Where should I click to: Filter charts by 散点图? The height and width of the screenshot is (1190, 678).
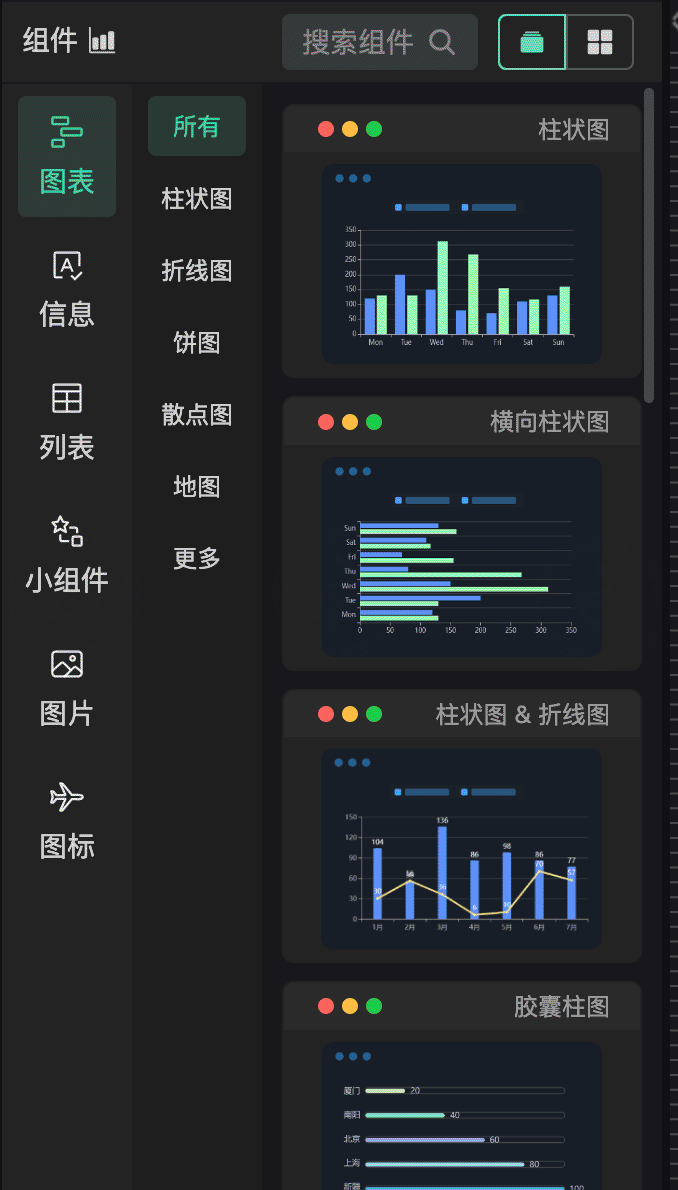197,414
